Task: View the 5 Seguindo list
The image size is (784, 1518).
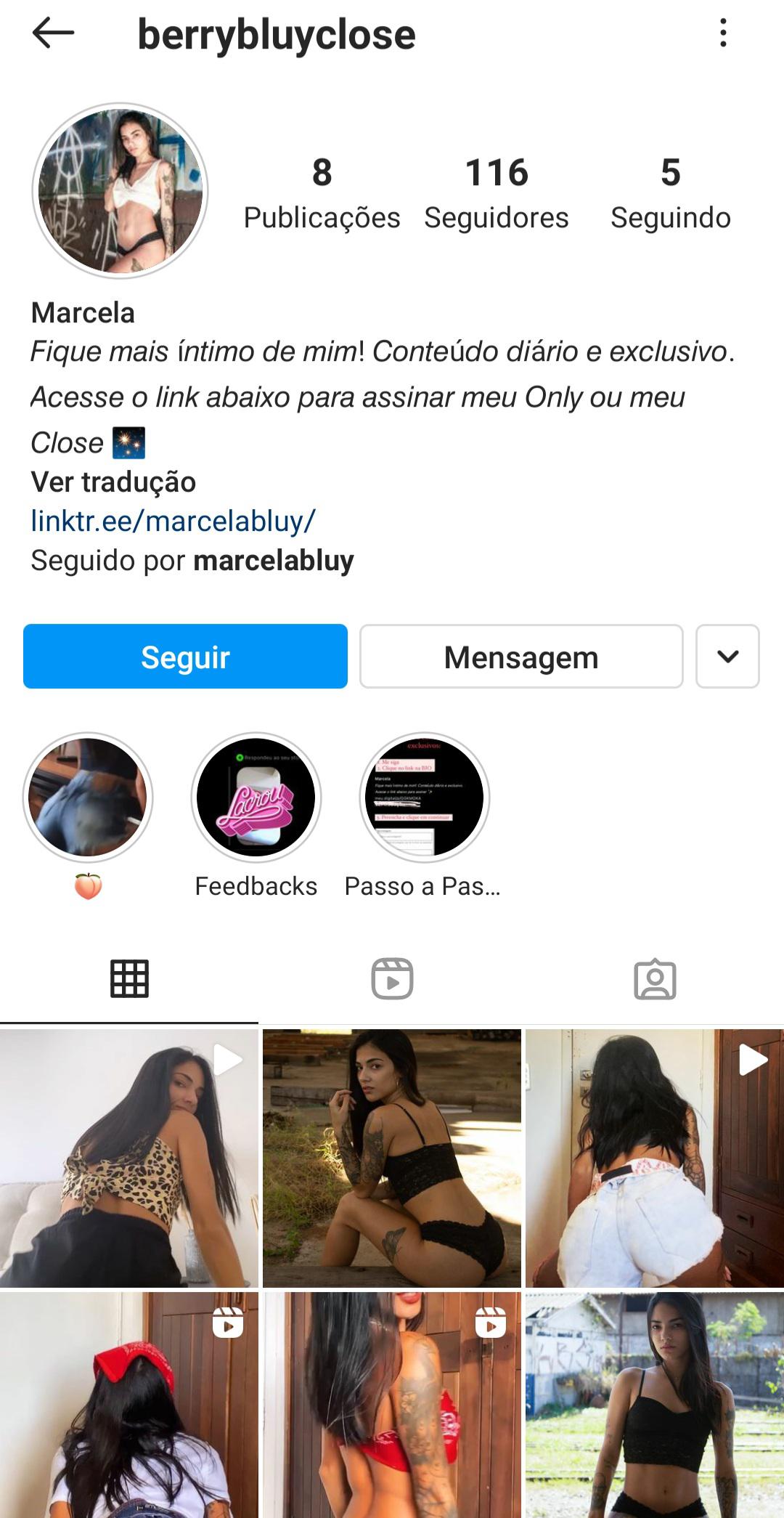Action: coord(670,193)
